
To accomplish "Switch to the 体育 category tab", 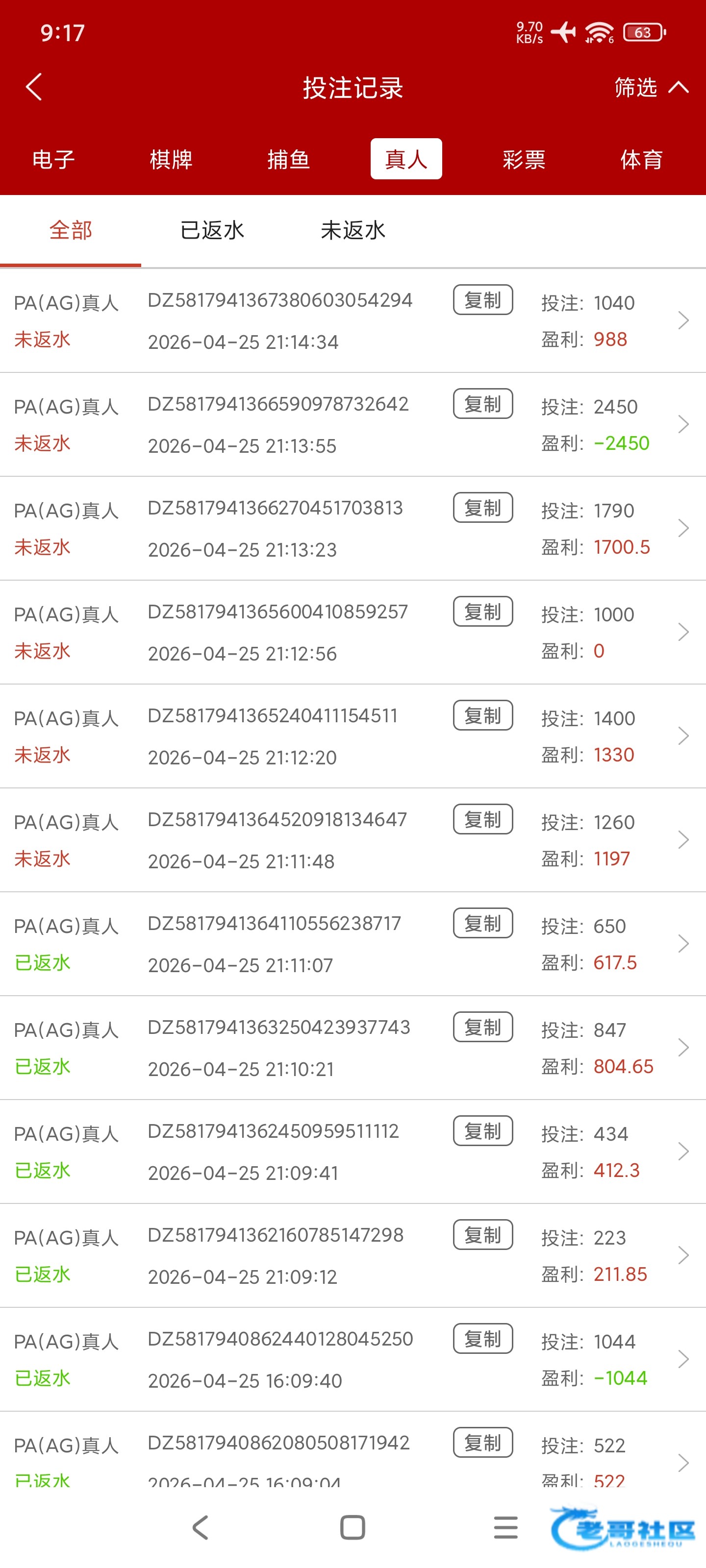I will click(x=641, y=159).
